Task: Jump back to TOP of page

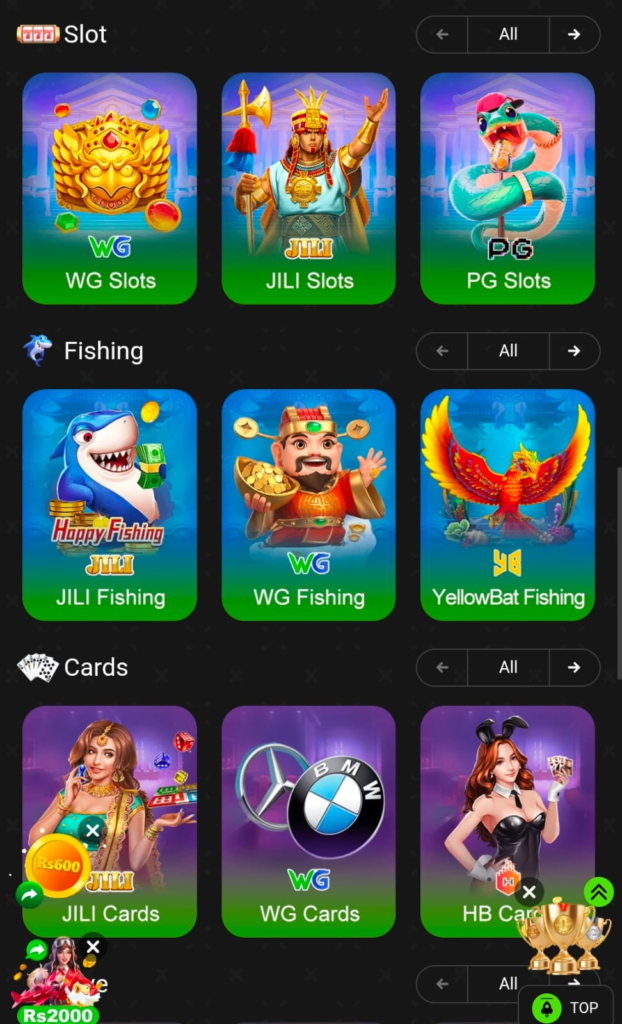Action: (x=570, y=1007)
